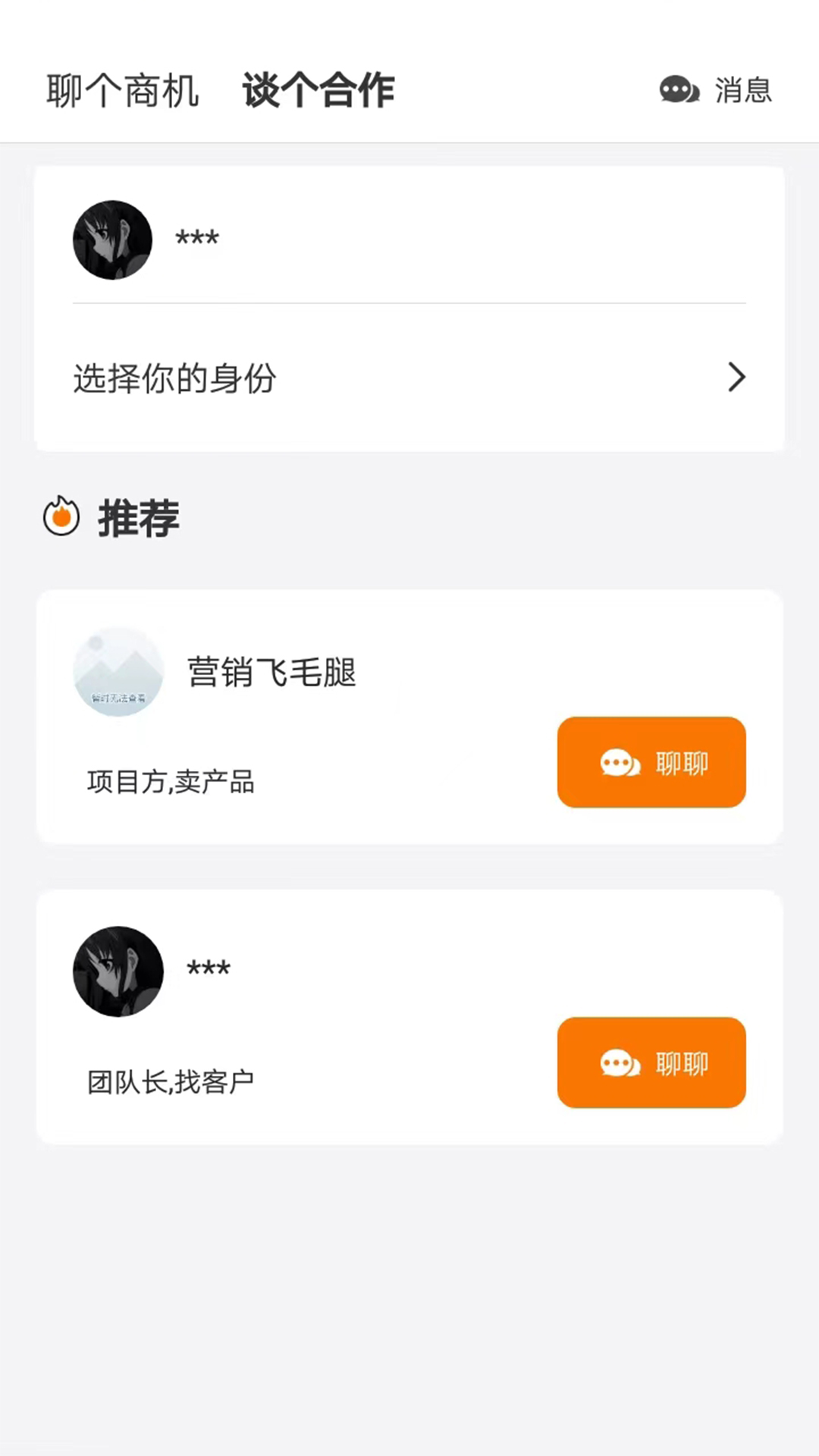Select the 项目方,卖产品 description text
Screen dimensions: 819x1456
(x=171, y=782)
